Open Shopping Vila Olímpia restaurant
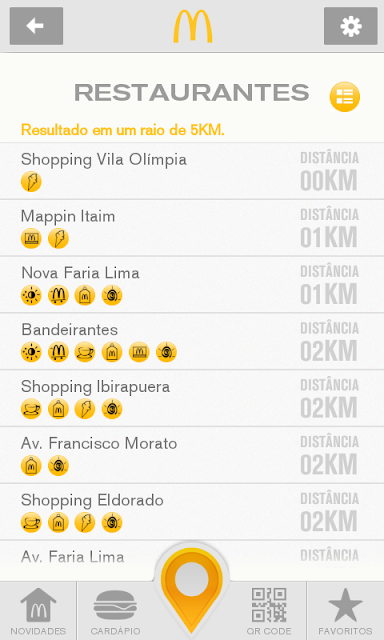The width and height of the screenshot is (384, 640). [192, 171]
